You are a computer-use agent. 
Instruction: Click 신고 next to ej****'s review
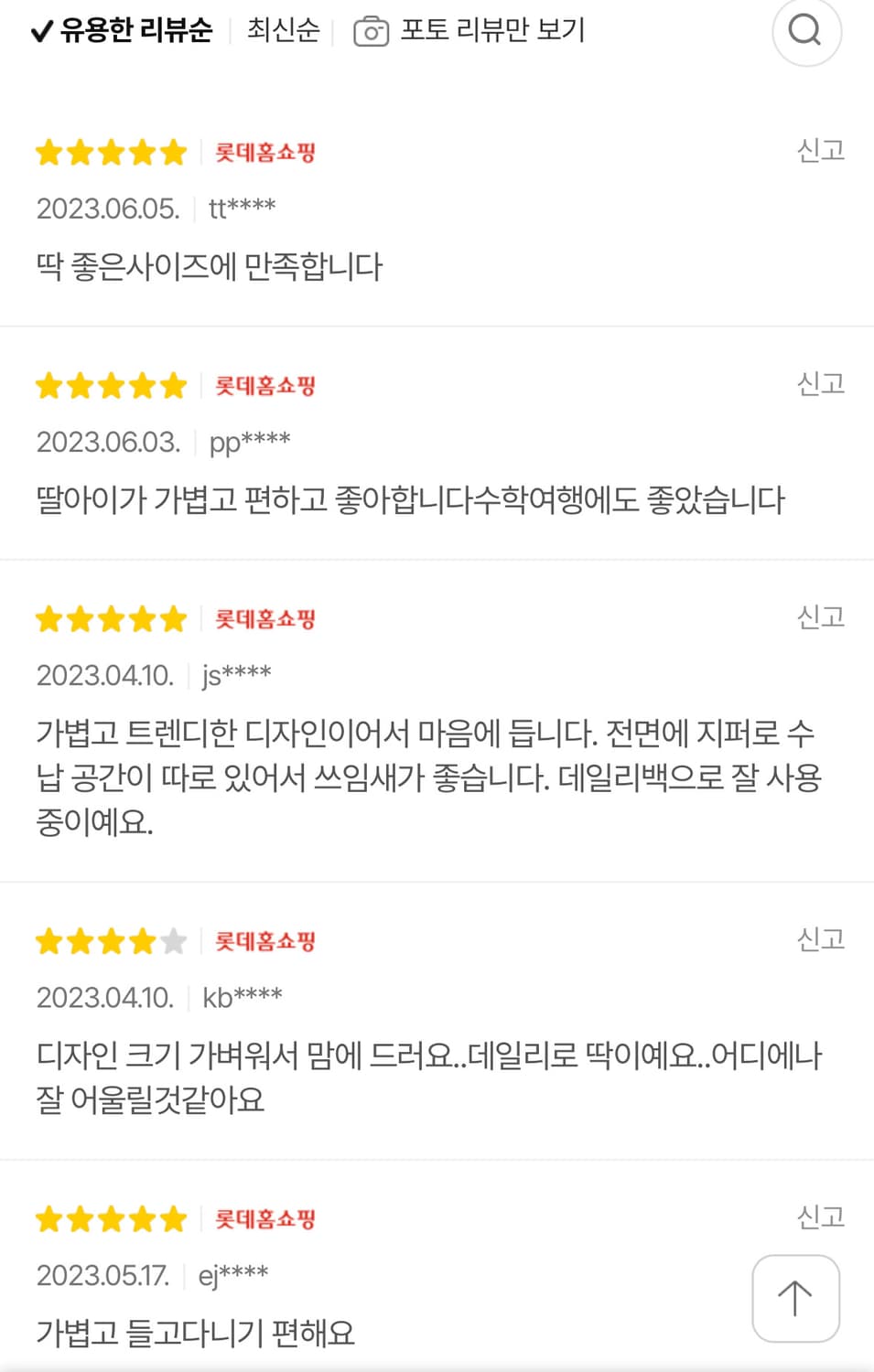point(819,1217)
